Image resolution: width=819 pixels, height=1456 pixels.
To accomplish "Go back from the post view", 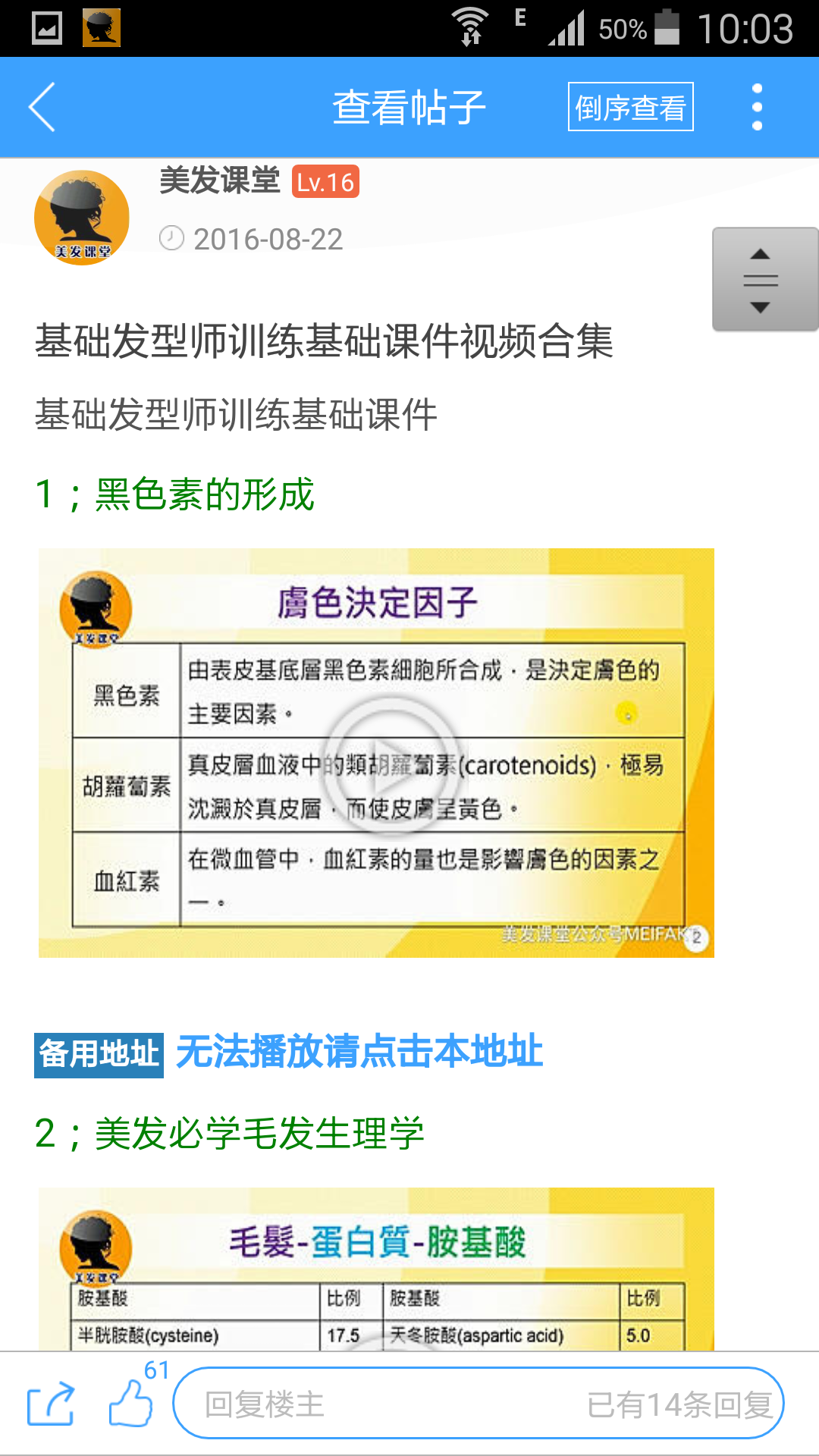I will (42, 107).
